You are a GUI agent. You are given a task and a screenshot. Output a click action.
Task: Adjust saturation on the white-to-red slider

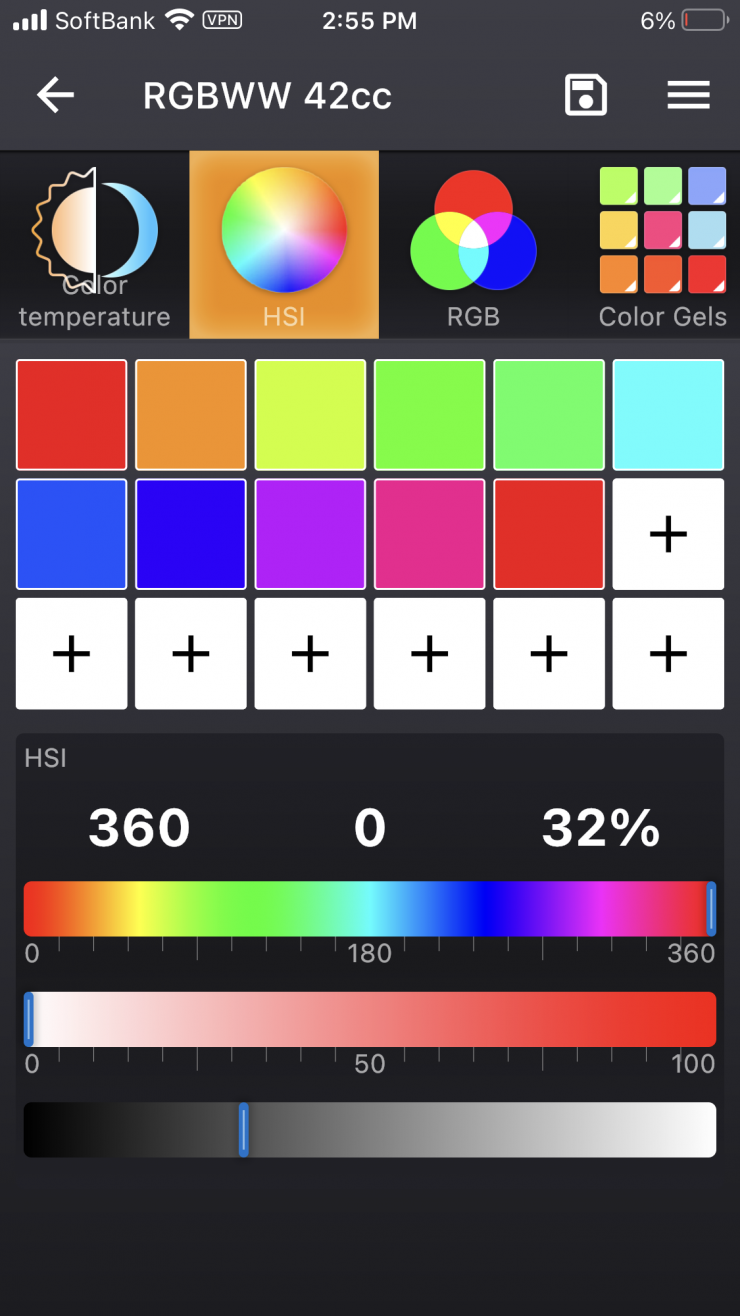click(370, 1019)
